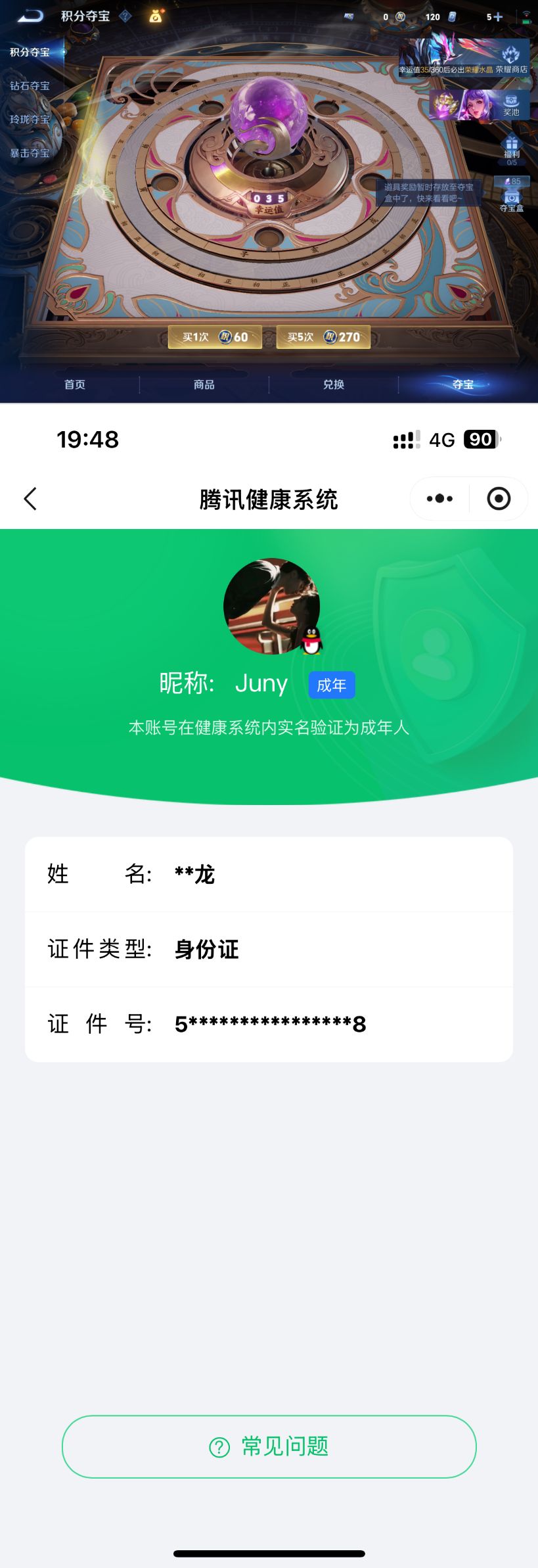Go back from the 腾讯健康系统 page
The width and height of the screenshot is (538, 1568).
pyautogui.click(x=30, y=499)
